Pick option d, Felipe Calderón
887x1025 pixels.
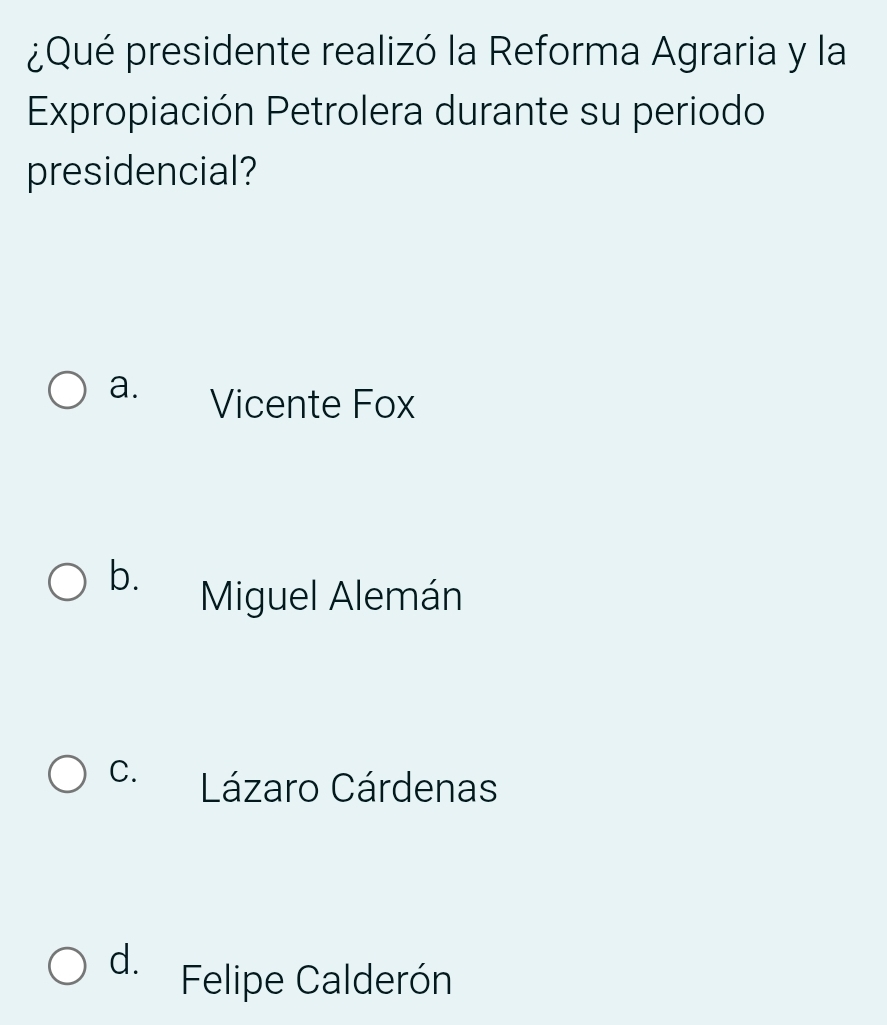[x=68, y=967]
